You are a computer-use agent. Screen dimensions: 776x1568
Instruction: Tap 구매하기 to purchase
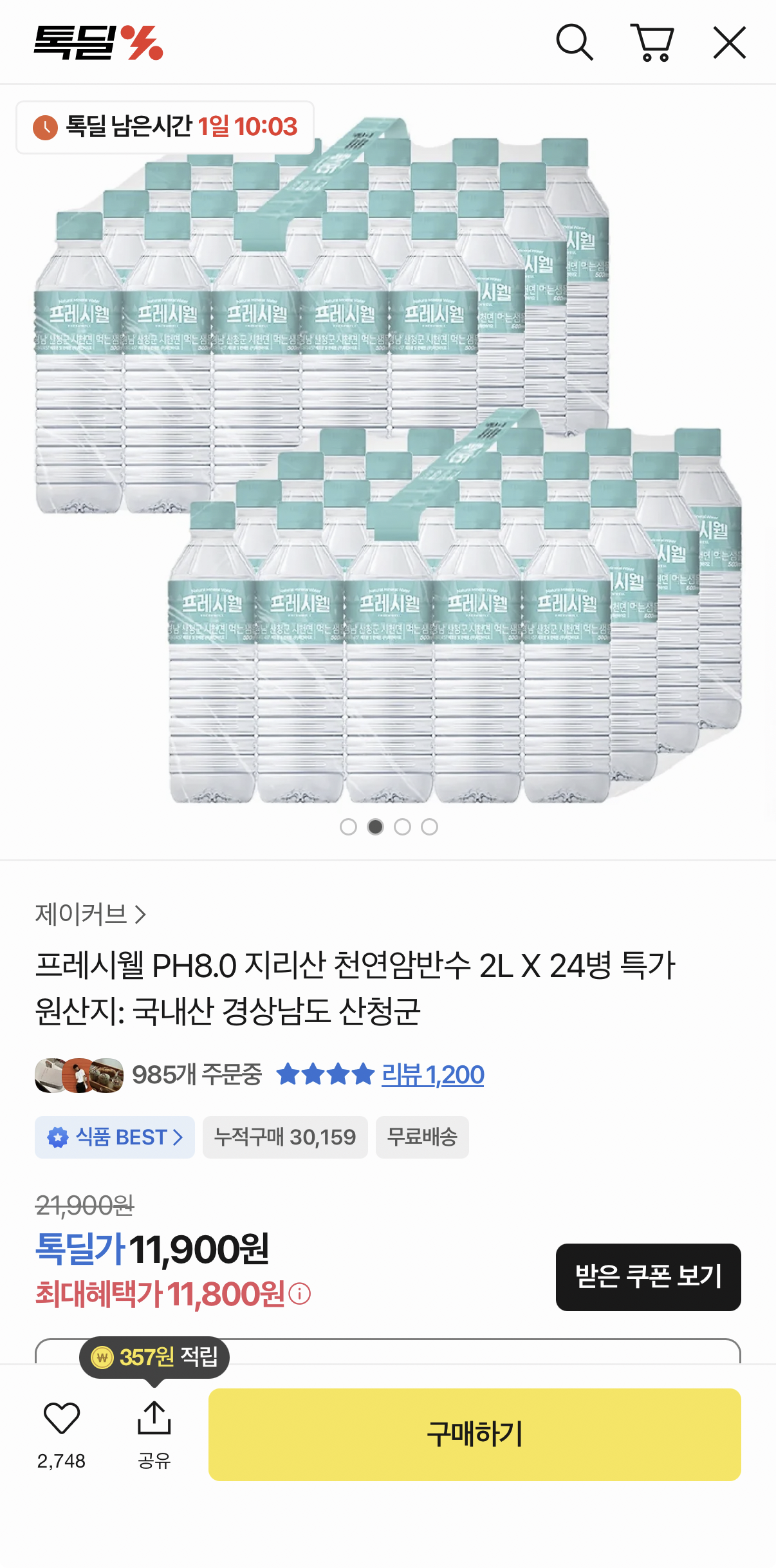(x=474, y=1434)
